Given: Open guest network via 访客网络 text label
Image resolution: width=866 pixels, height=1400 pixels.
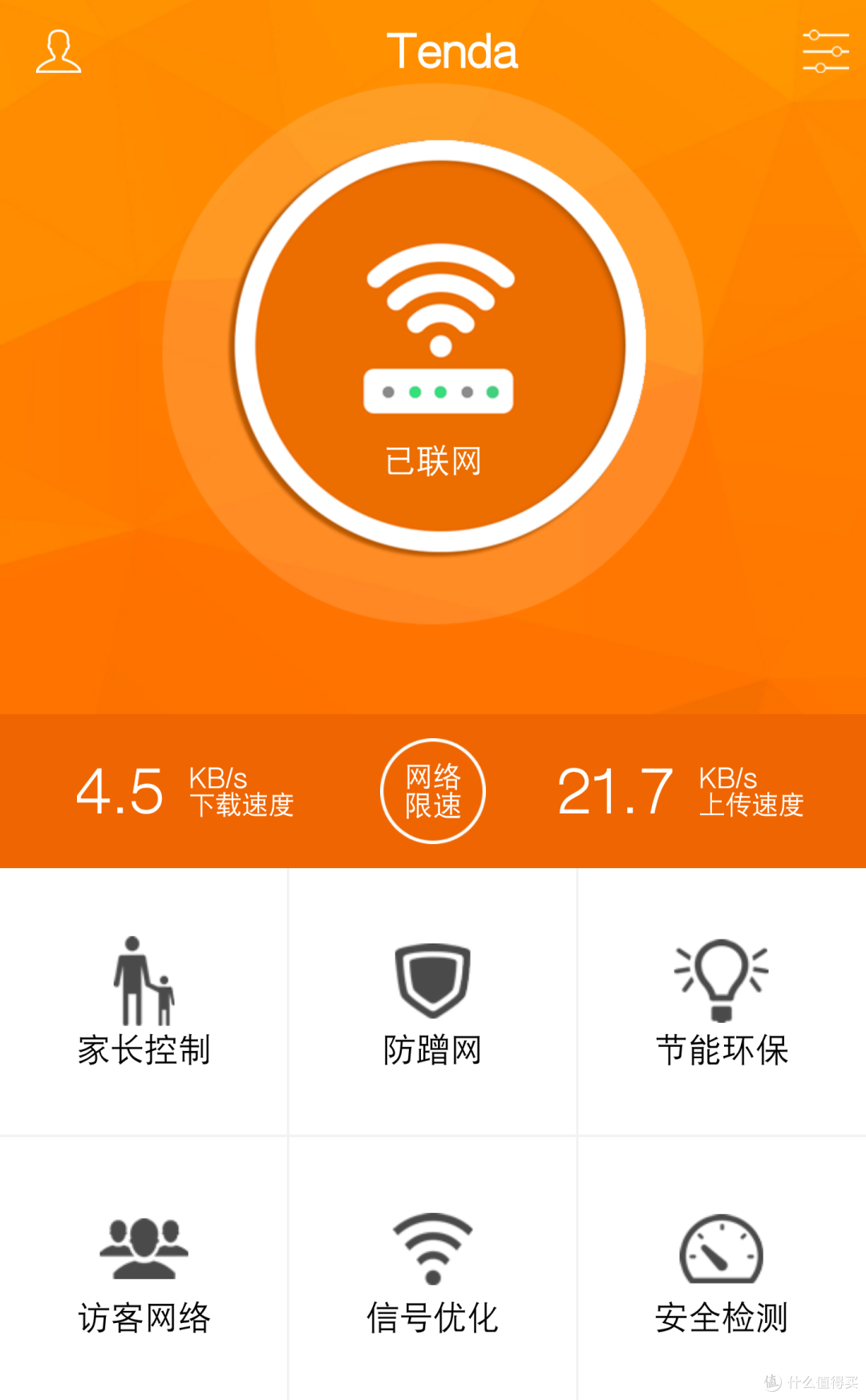Looking at the screenshot, I should [144, 1316].
